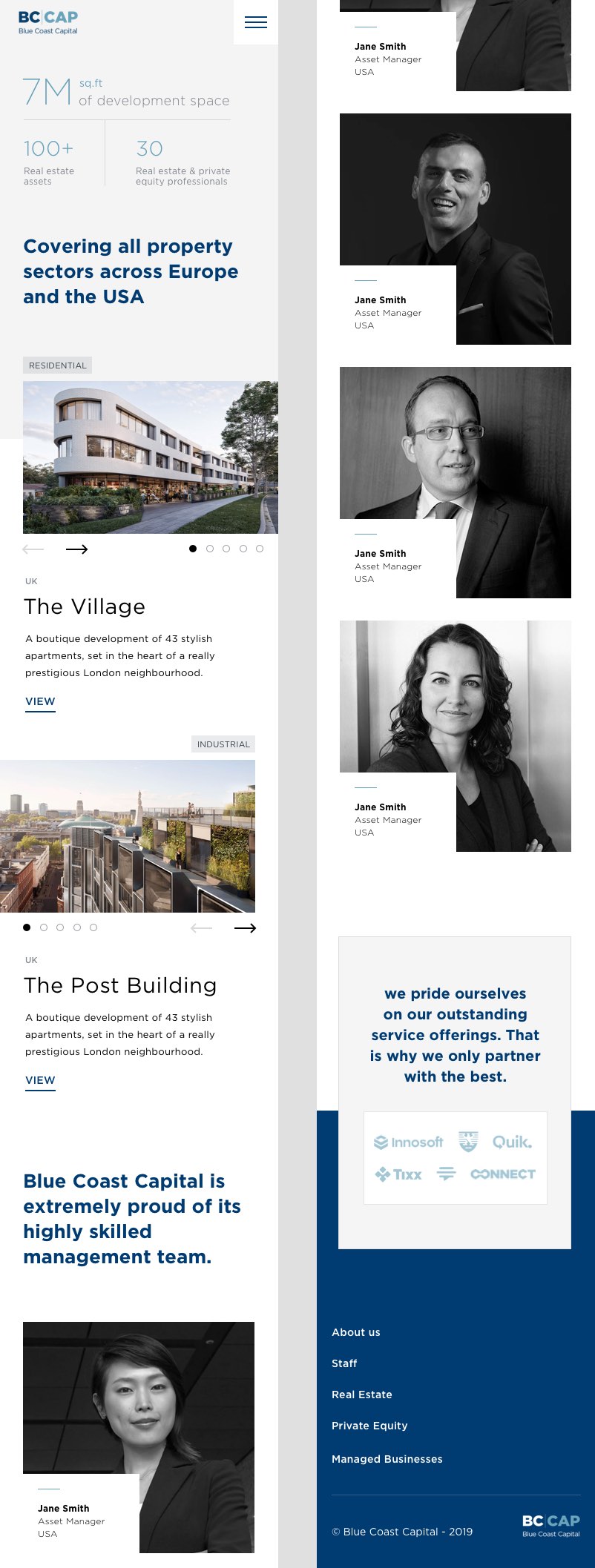The width and height of the screenshot is (595, 1568).
Task: Tap VIEW under The Village
Action: [40, 701]
